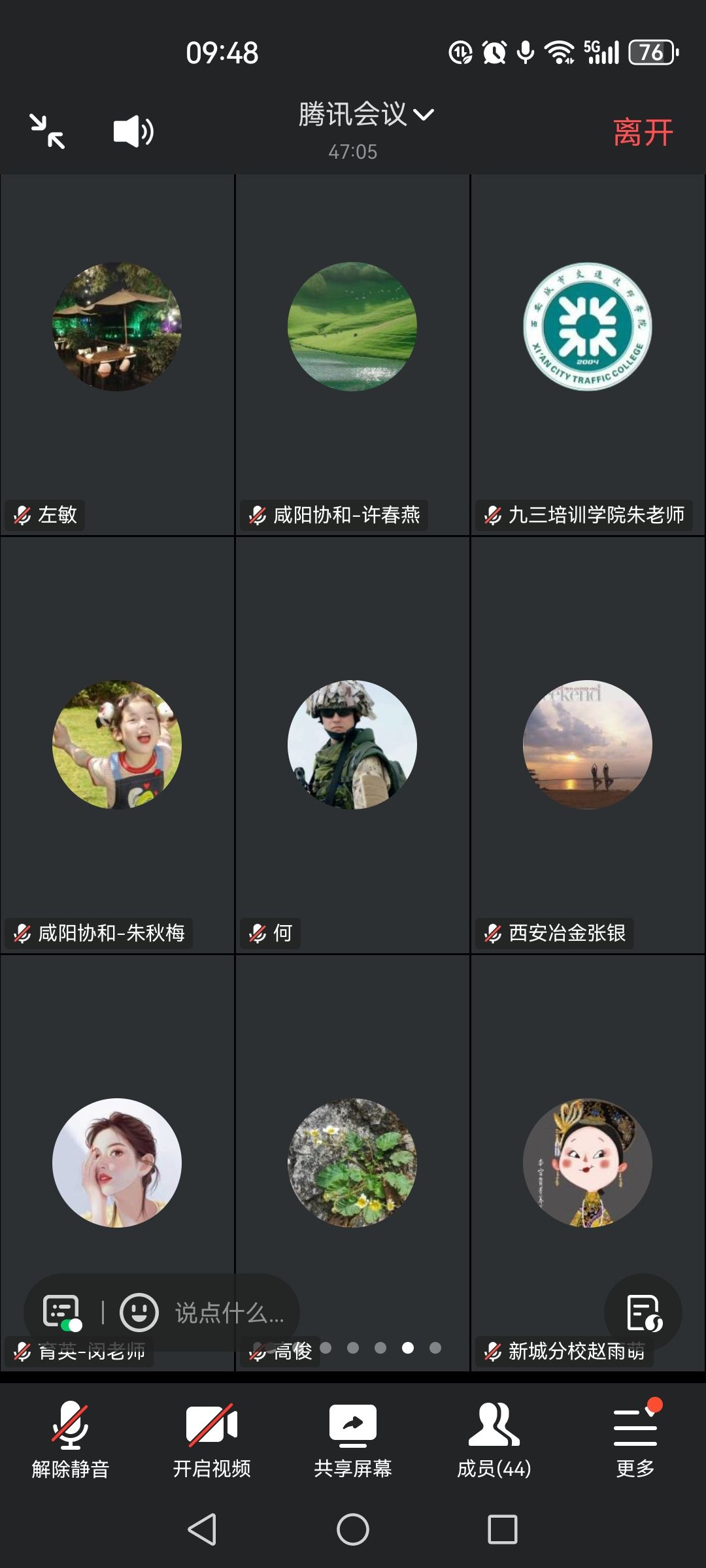
Task: Open the meeting notes floating button
Action: point(643,1313)
